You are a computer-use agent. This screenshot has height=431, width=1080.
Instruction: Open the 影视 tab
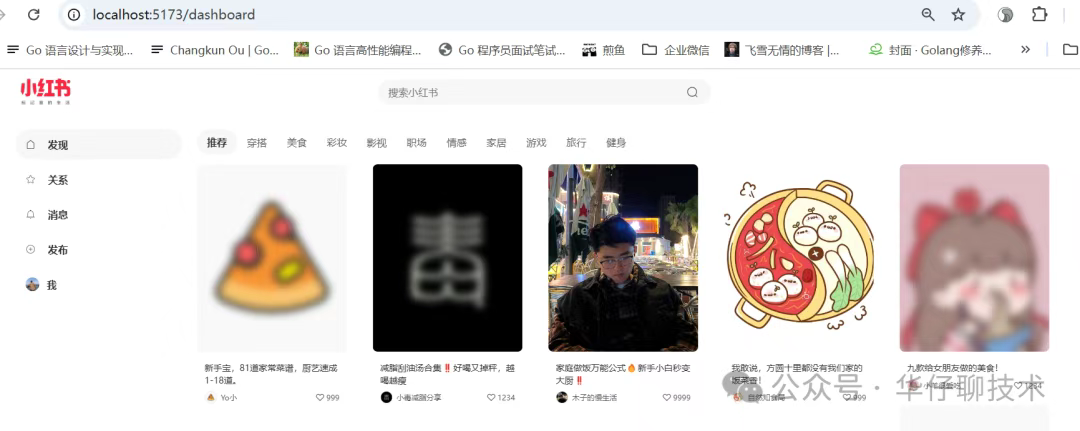pyautogui.click(x=377, y=143)
